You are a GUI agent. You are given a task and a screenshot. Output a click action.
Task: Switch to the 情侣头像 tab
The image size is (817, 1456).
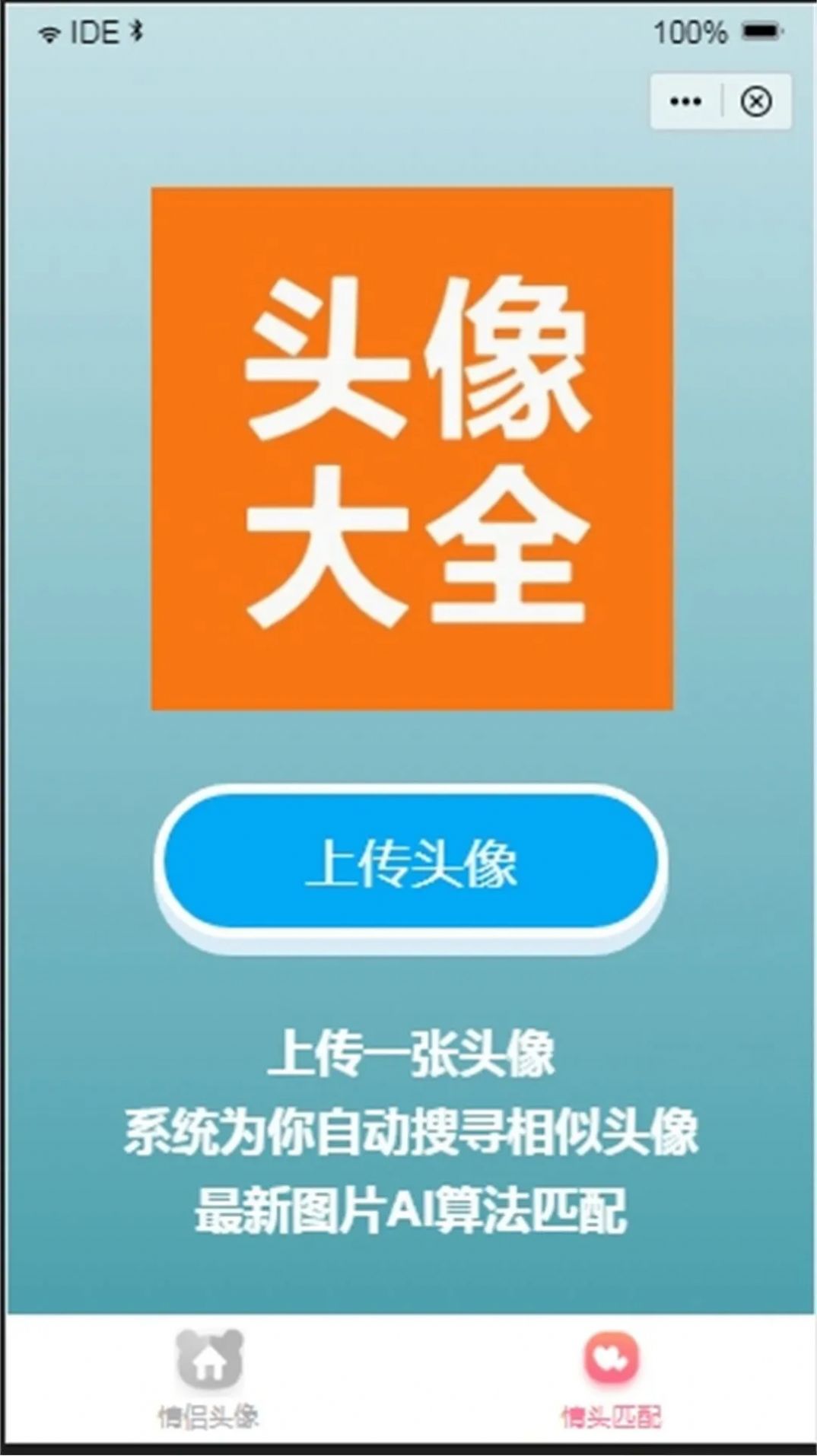[208, 1378]
